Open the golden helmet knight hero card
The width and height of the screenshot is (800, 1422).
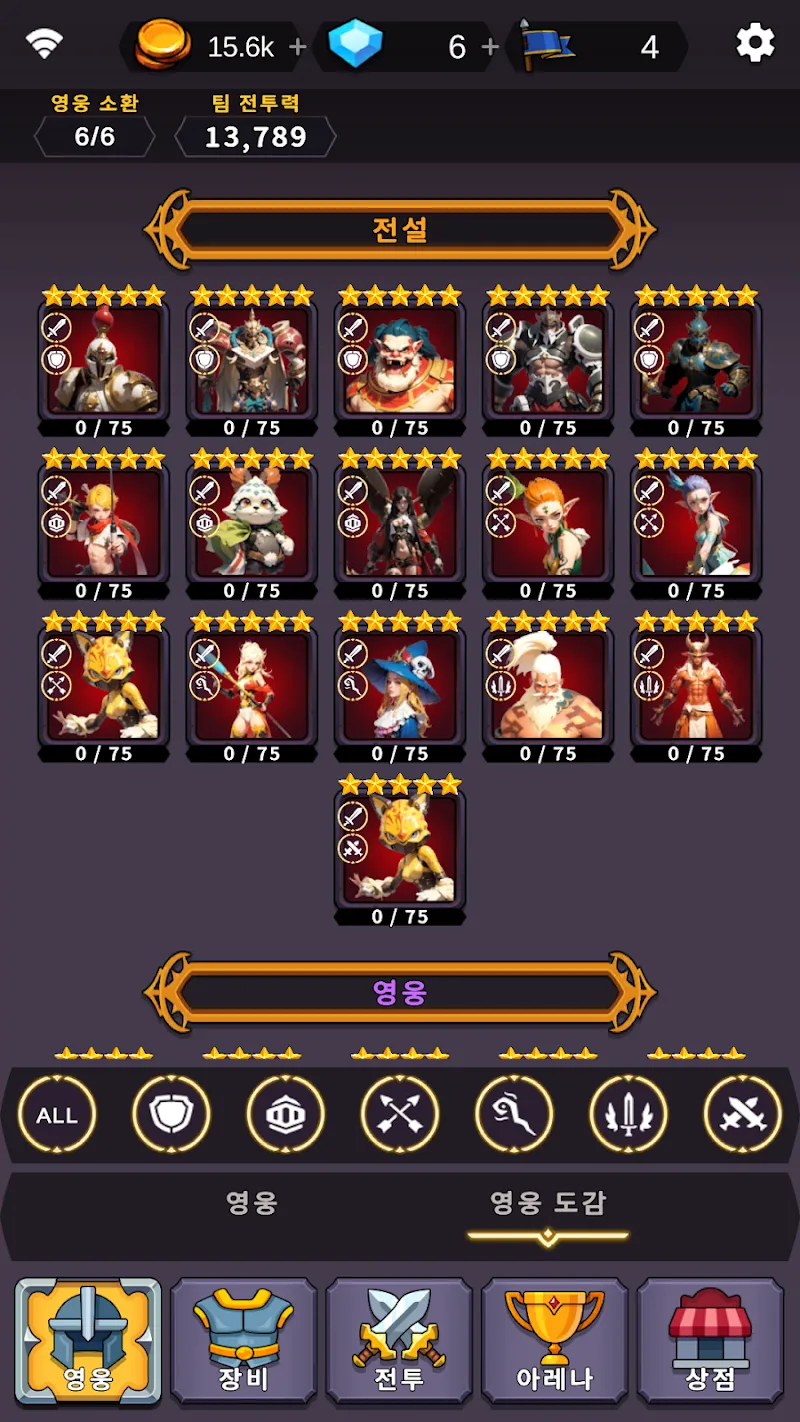[x=104, y=362]
